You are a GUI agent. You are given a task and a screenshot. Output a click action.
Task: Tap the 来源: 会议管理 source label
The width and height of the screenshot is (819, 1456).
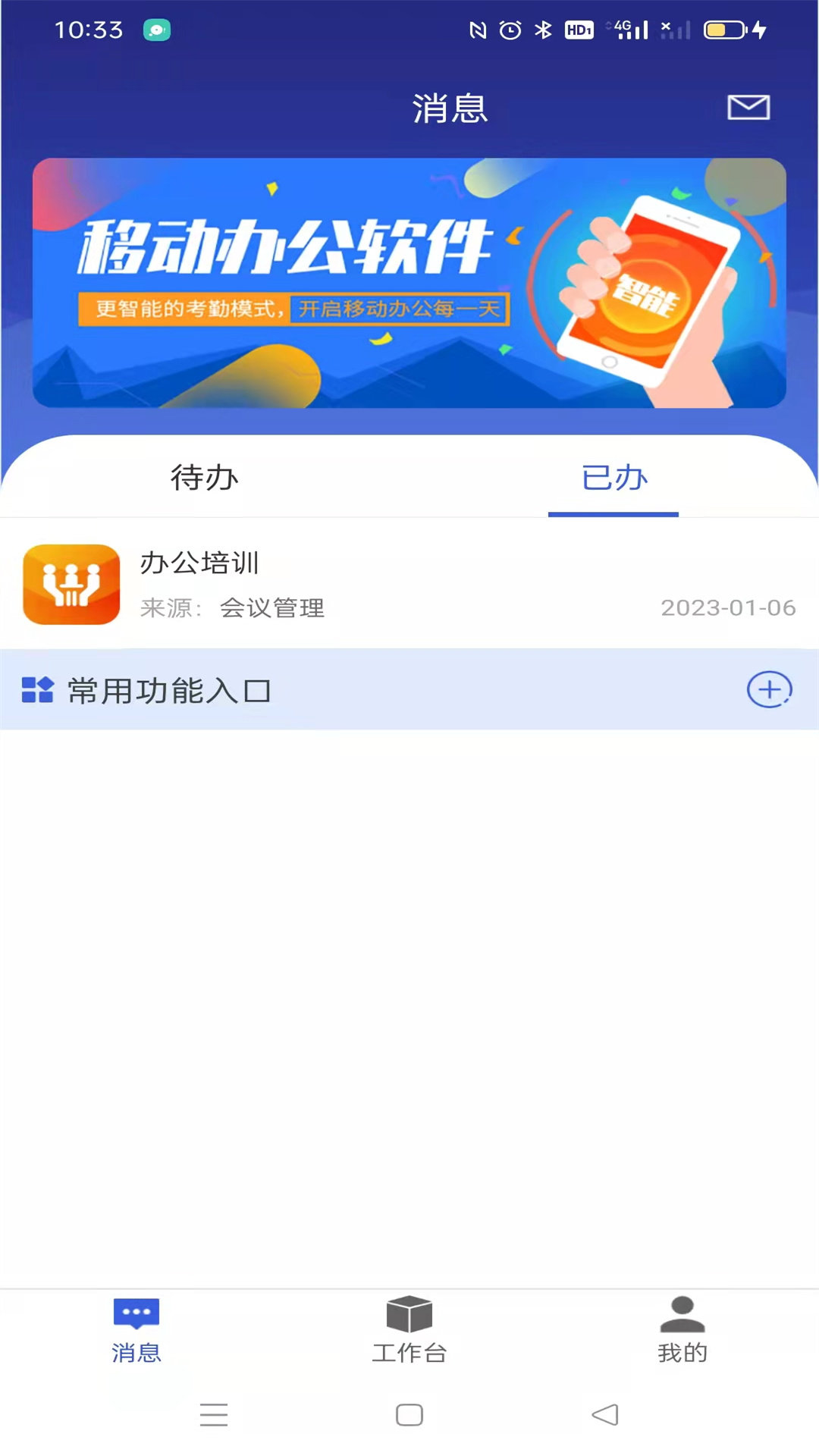tap(233, 607)
